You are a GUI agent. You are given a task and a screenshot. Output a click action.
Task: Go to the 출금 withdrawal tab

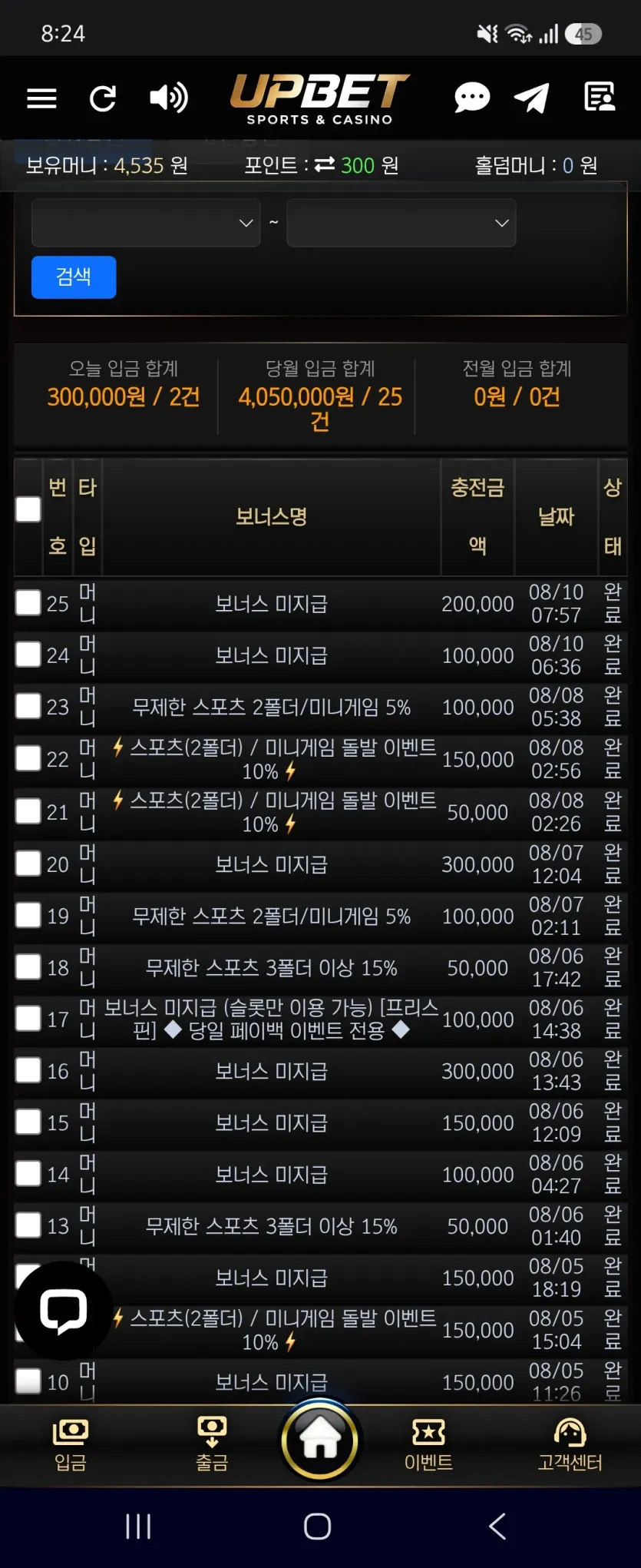[212, 1444]
